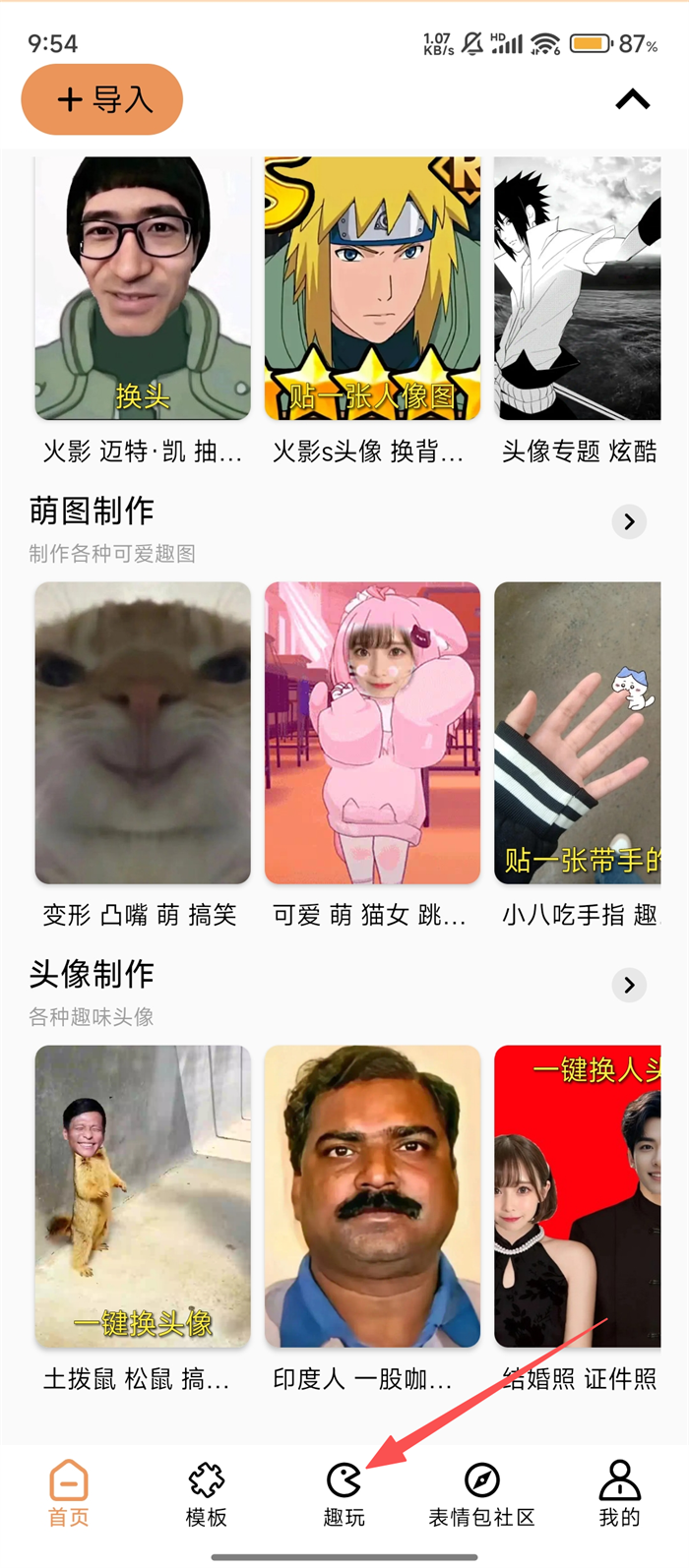Open the 我的 profile tab
The width and height of the screenshot is (689, 1568).
coord(619,1493)
